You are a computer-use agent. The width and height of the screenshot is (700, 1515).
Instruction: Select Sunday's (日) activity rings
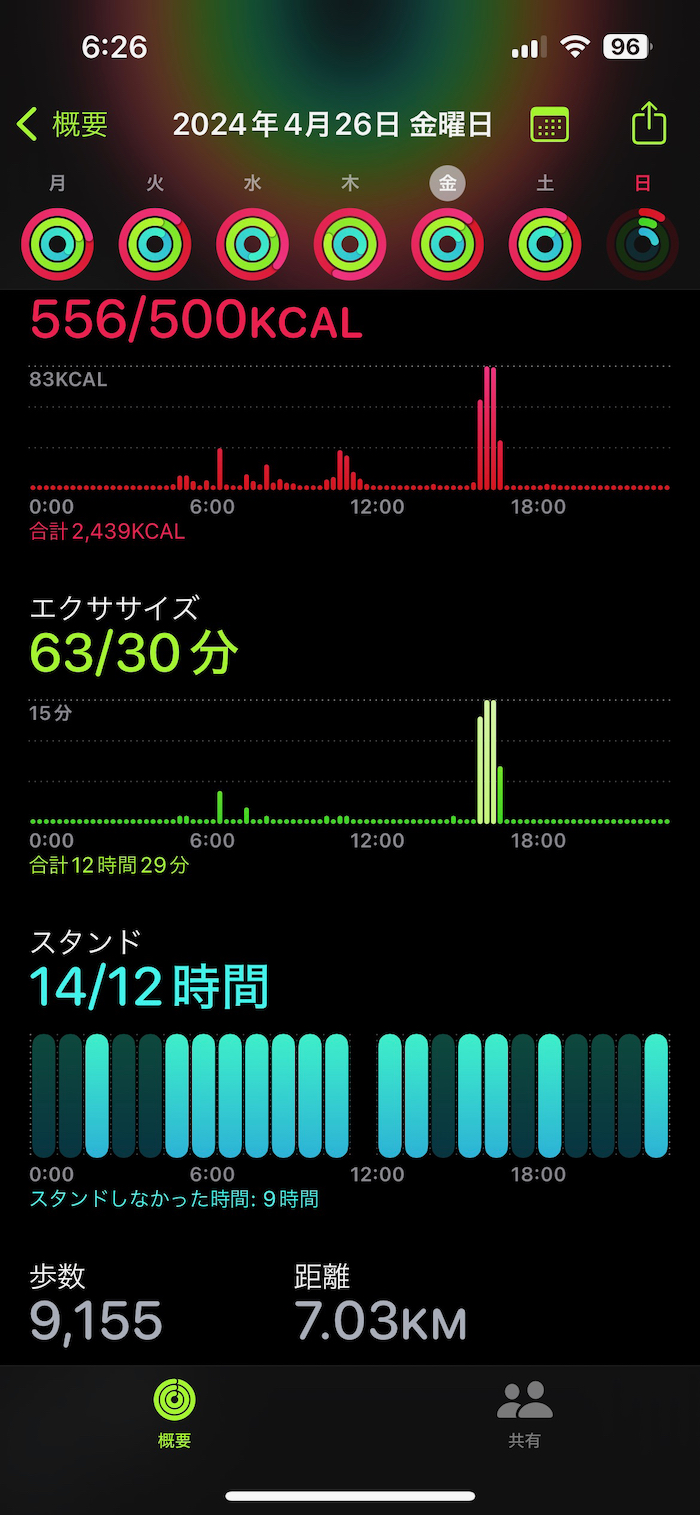pyautogui.click(x=643, y=244)
